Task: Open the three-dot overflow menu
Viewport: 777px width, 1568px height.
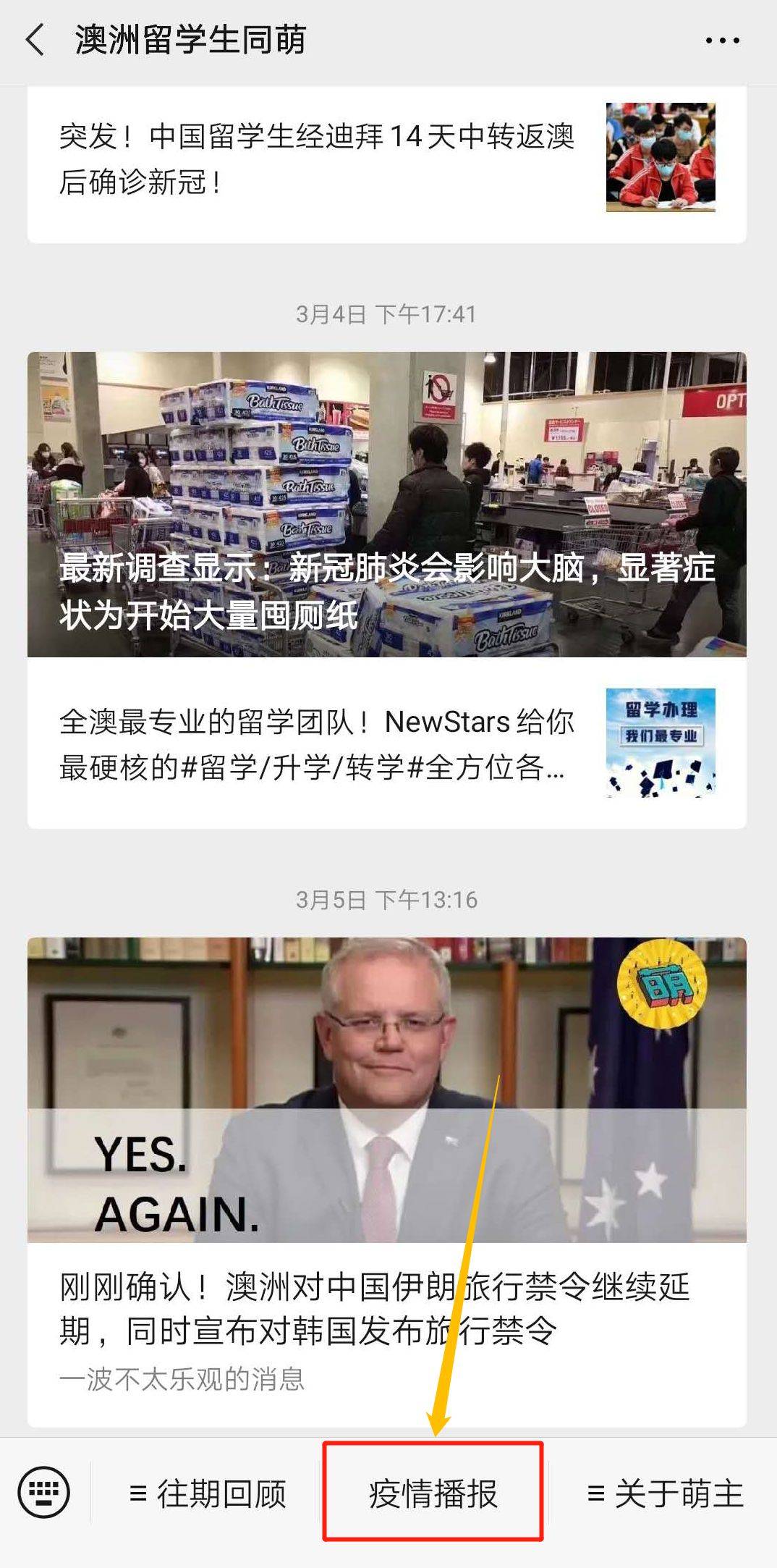Action: click(x=722, y=41)
